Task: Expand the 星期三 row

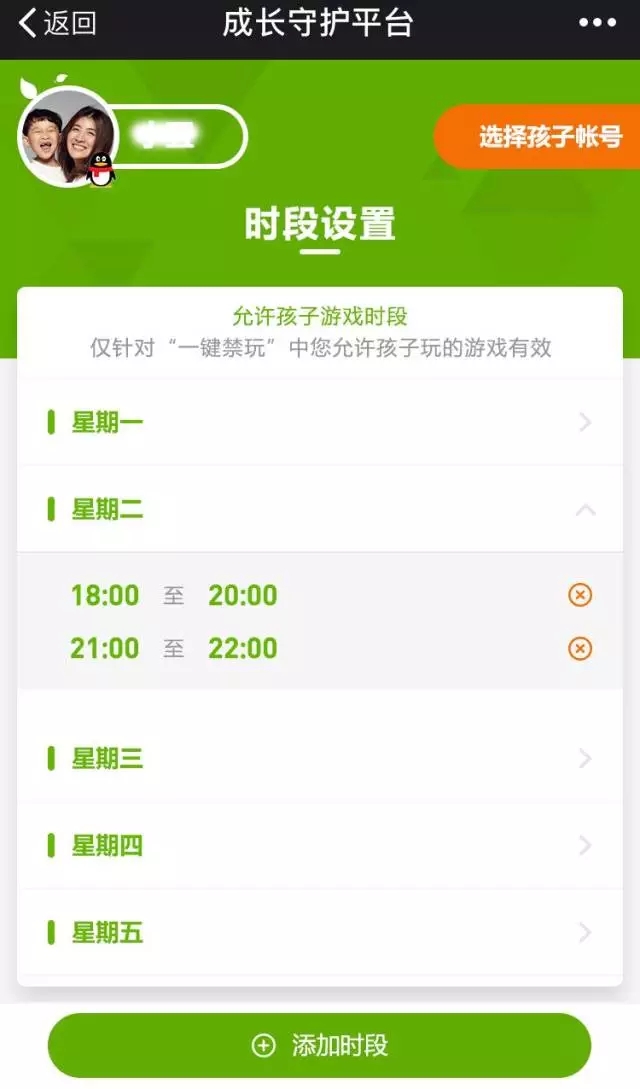Action: click(320, 759)
